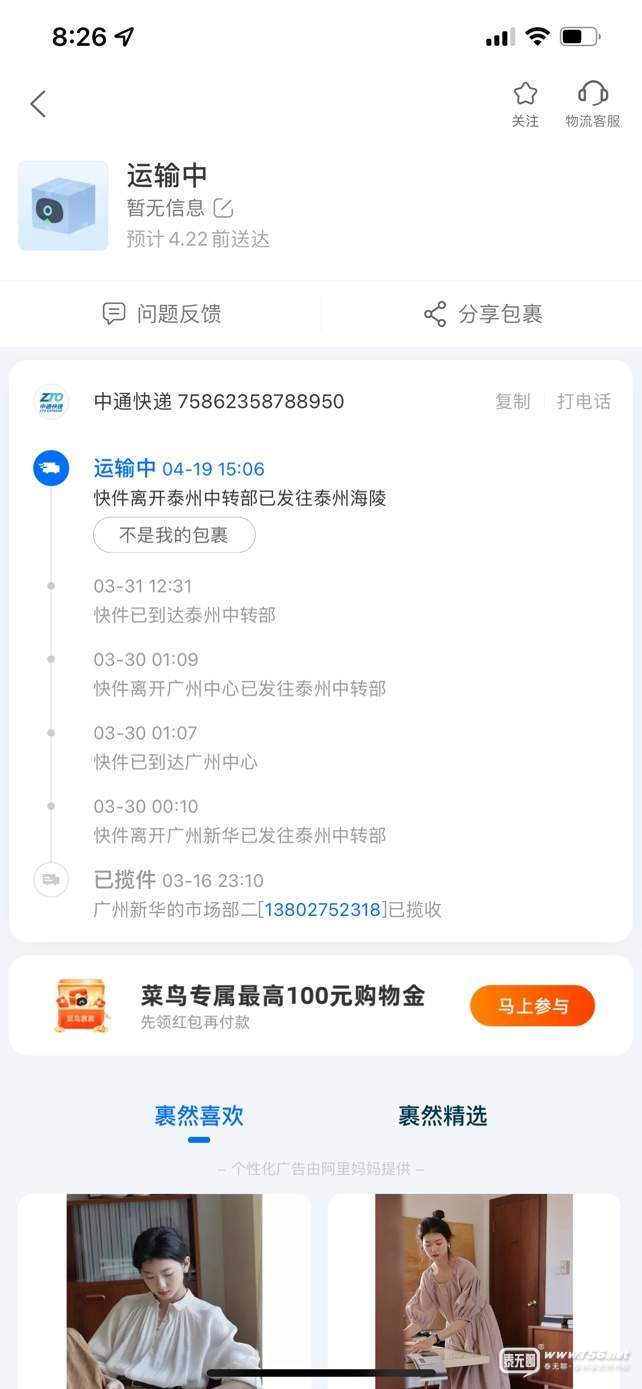Switch to the 裹然喜欢 tab

tap(199, 1116)
